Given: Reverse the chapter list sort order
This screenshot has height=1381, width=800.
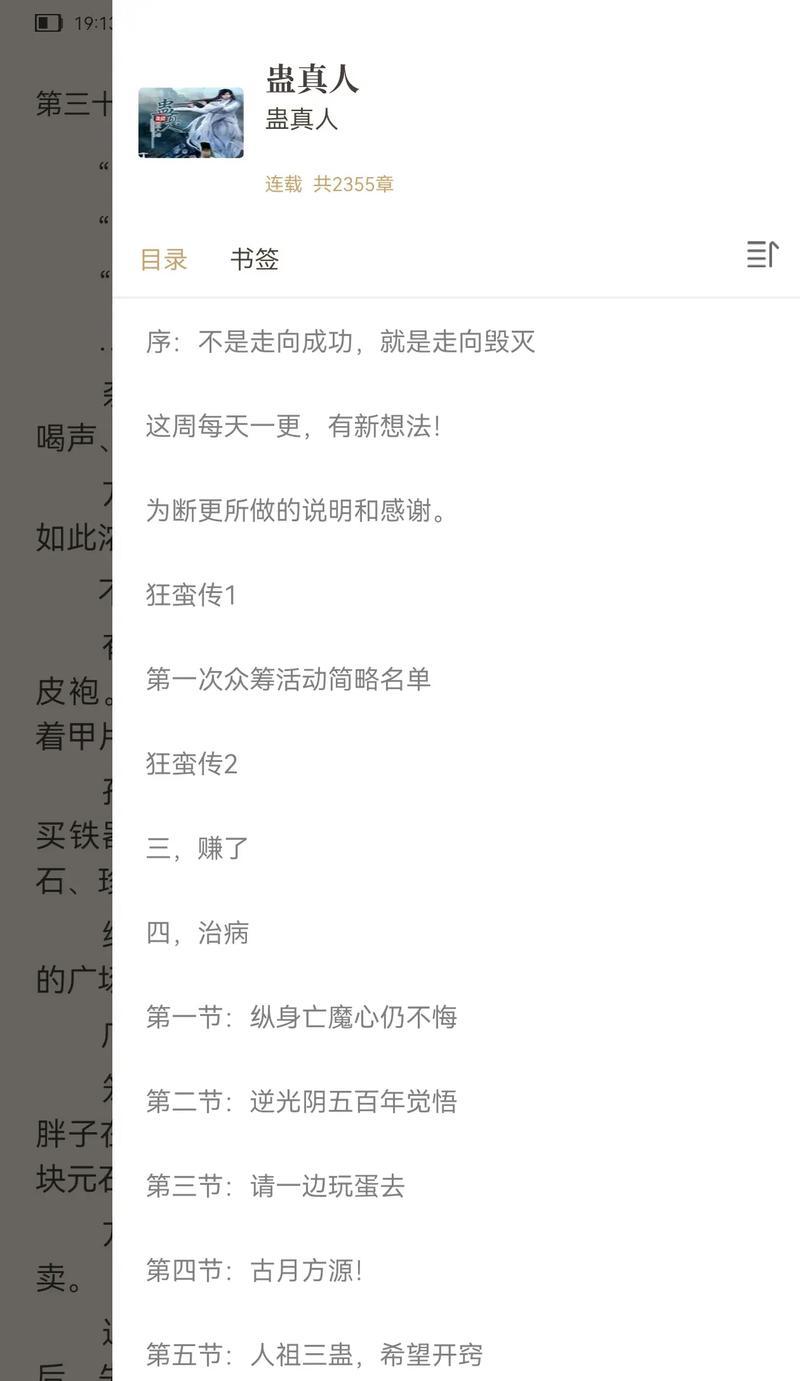Looking at the screenshot, I should coord(762,255).
